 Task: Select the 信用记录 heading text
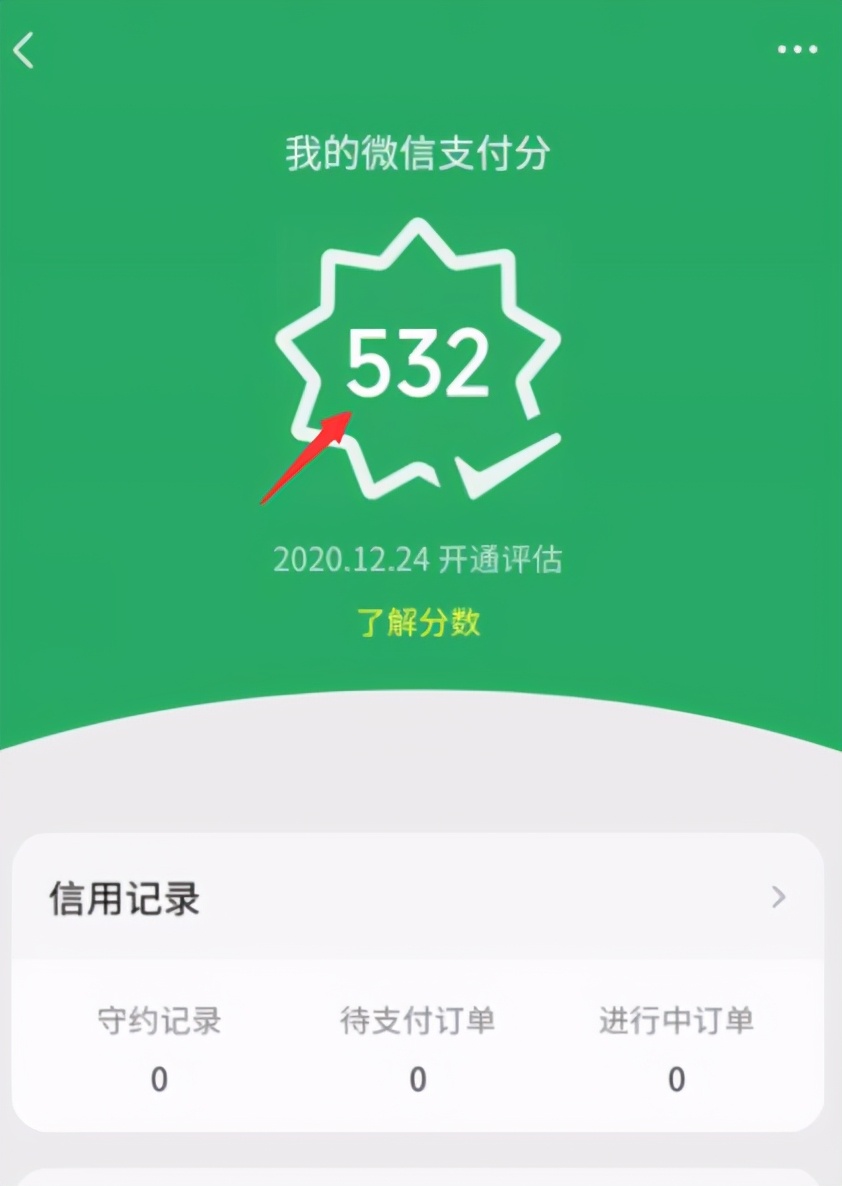[124, 898]
